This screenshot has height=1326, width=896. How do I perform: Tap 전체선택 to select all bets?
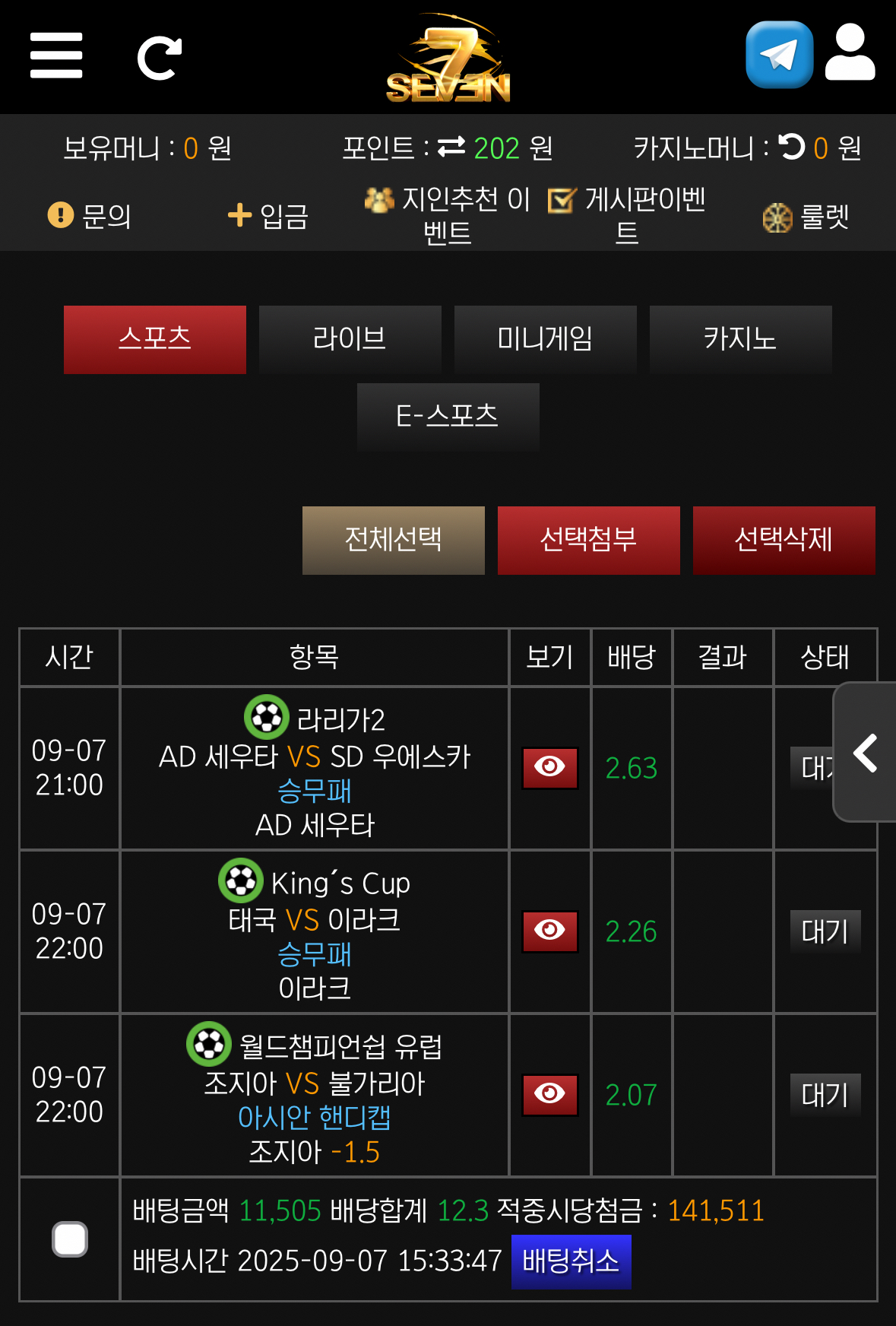(393, 540)
